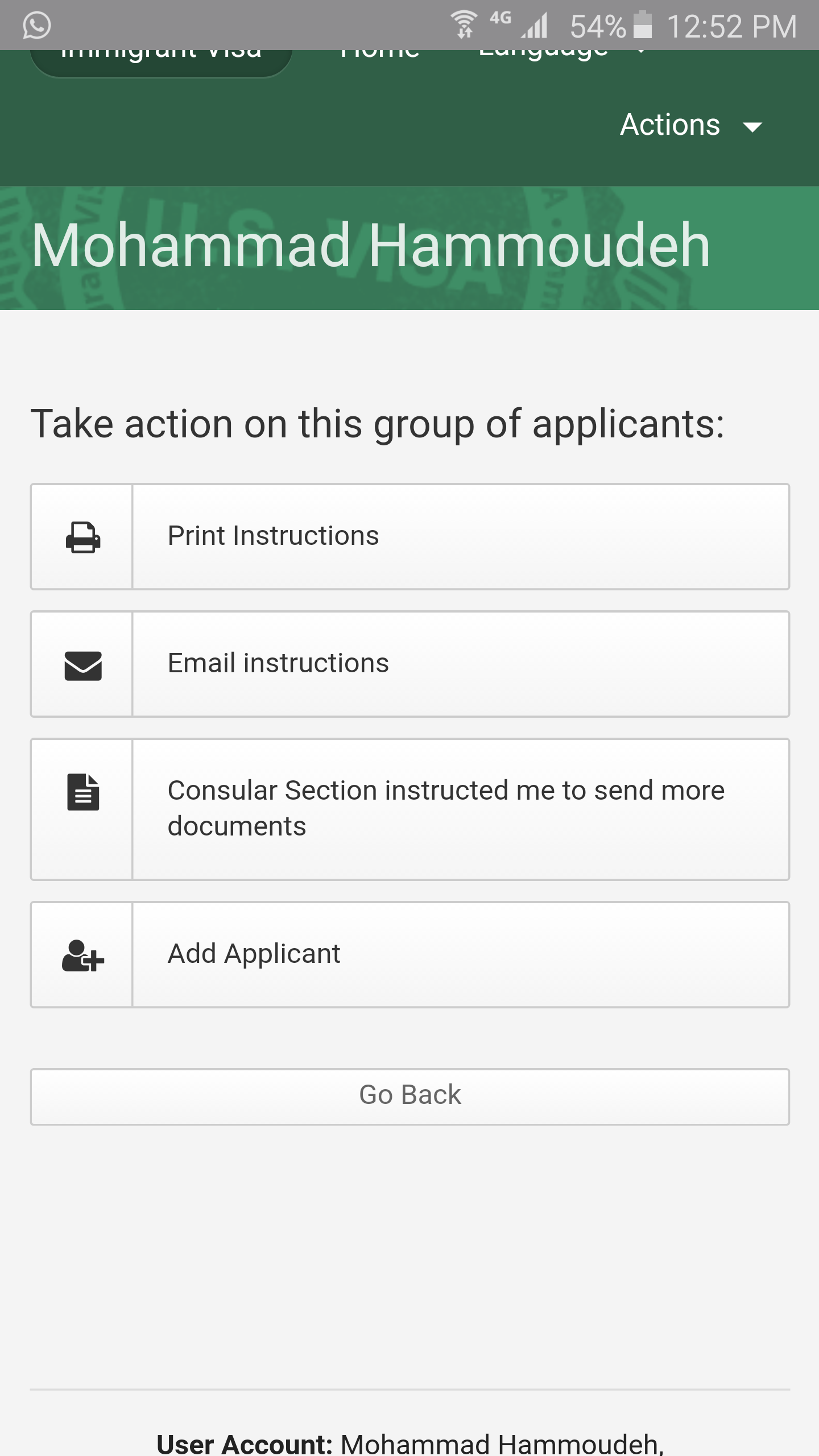Select Print Instructions
Viewport: 819px width, 1456px height.
[x=409, y=536]
